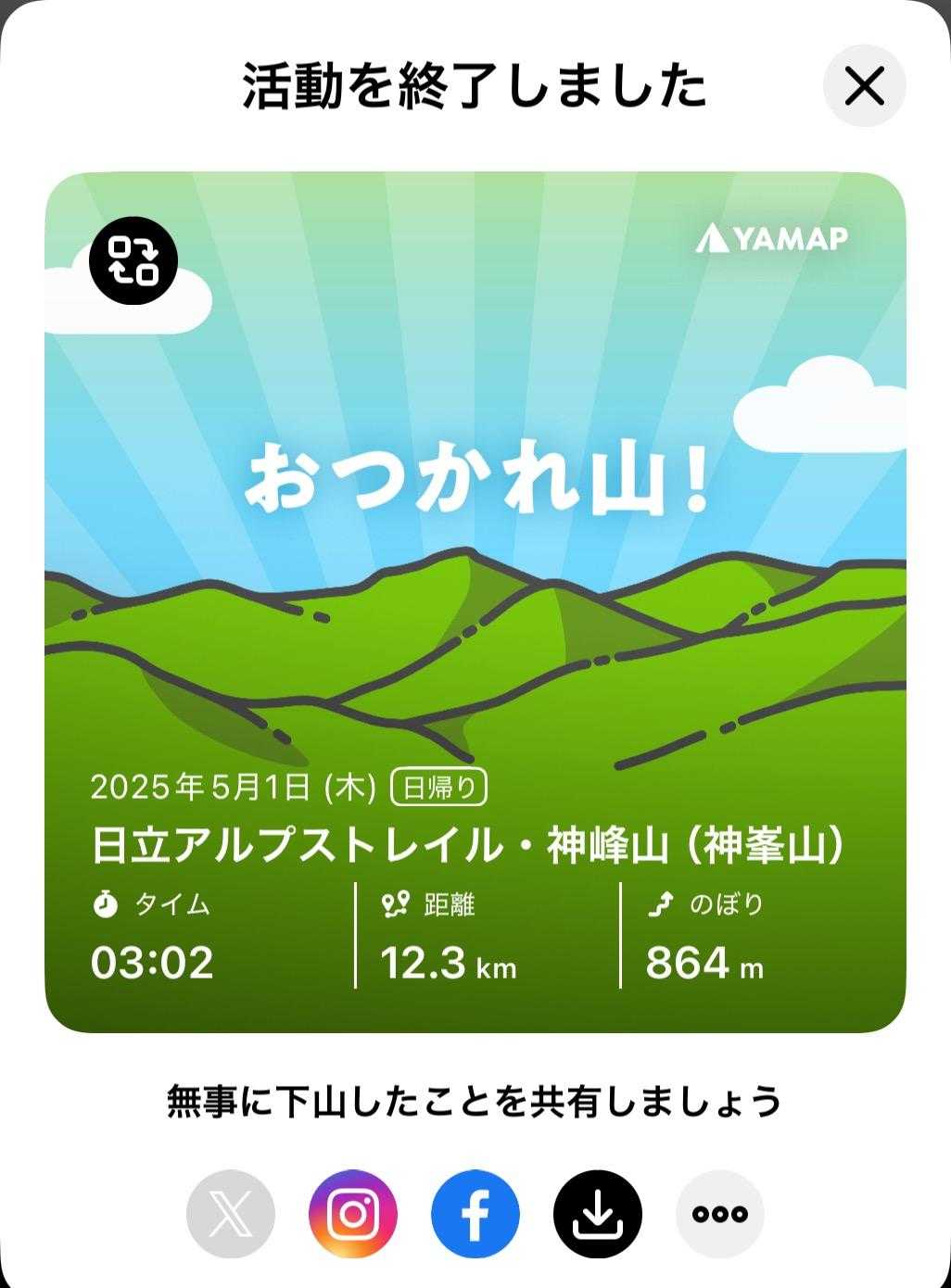Share the activity on Instagram
The width and height of the screenshot is (951, 1288).
click(352, 1213)
